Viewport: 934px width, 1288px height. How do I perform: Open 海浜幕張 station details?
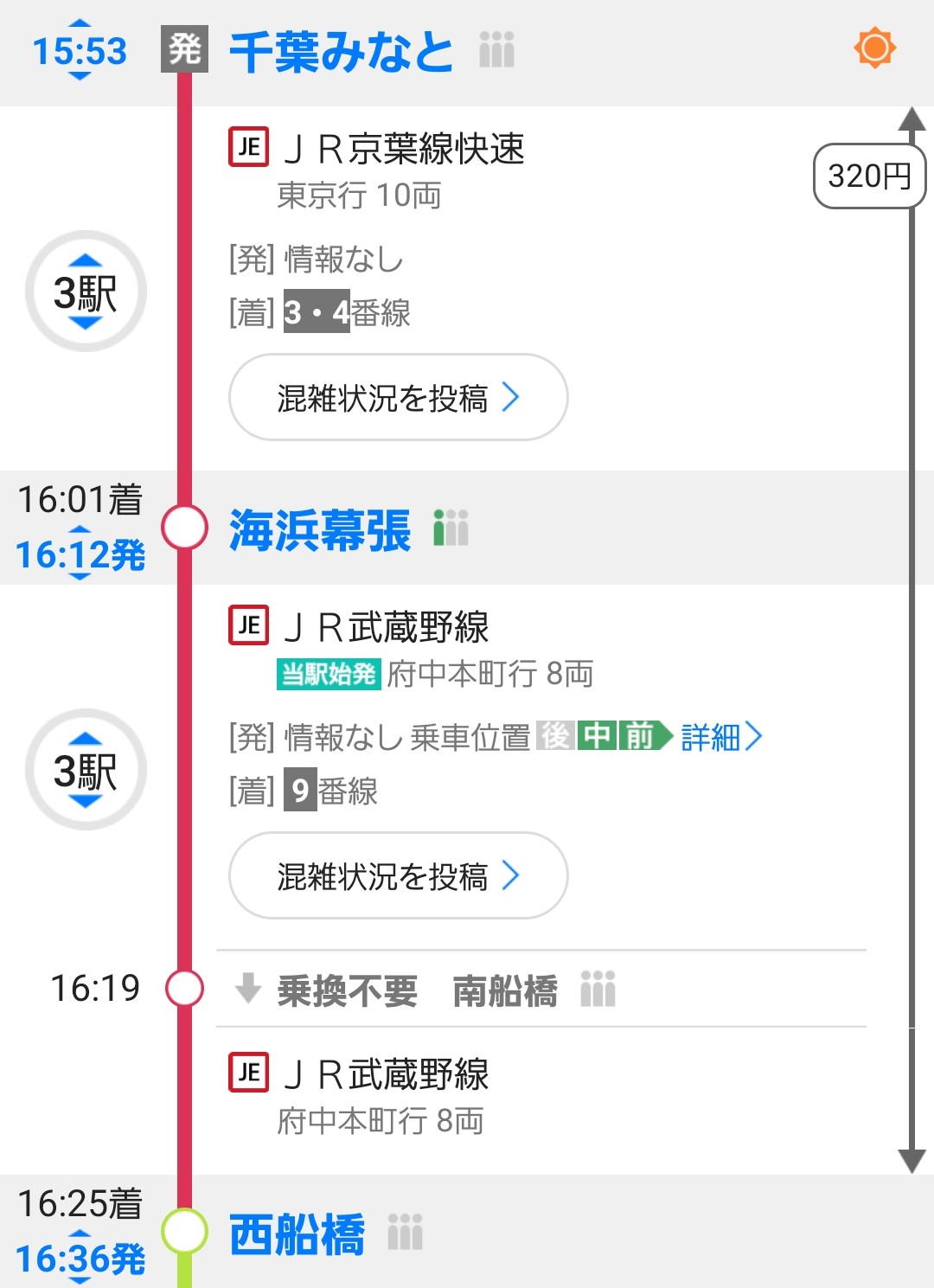pyautogui.click(x=319, y=529)
